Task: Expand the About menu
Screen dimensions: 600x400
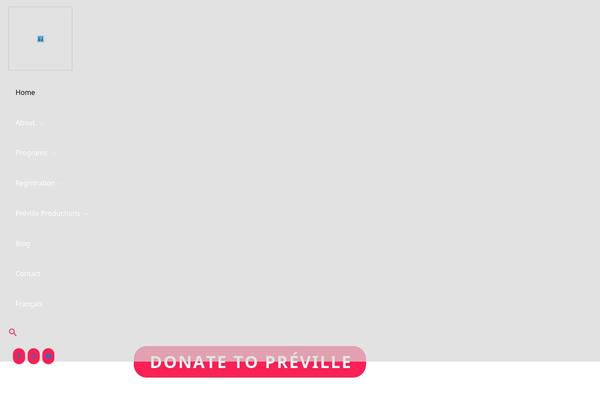Action: coord(26,123)
